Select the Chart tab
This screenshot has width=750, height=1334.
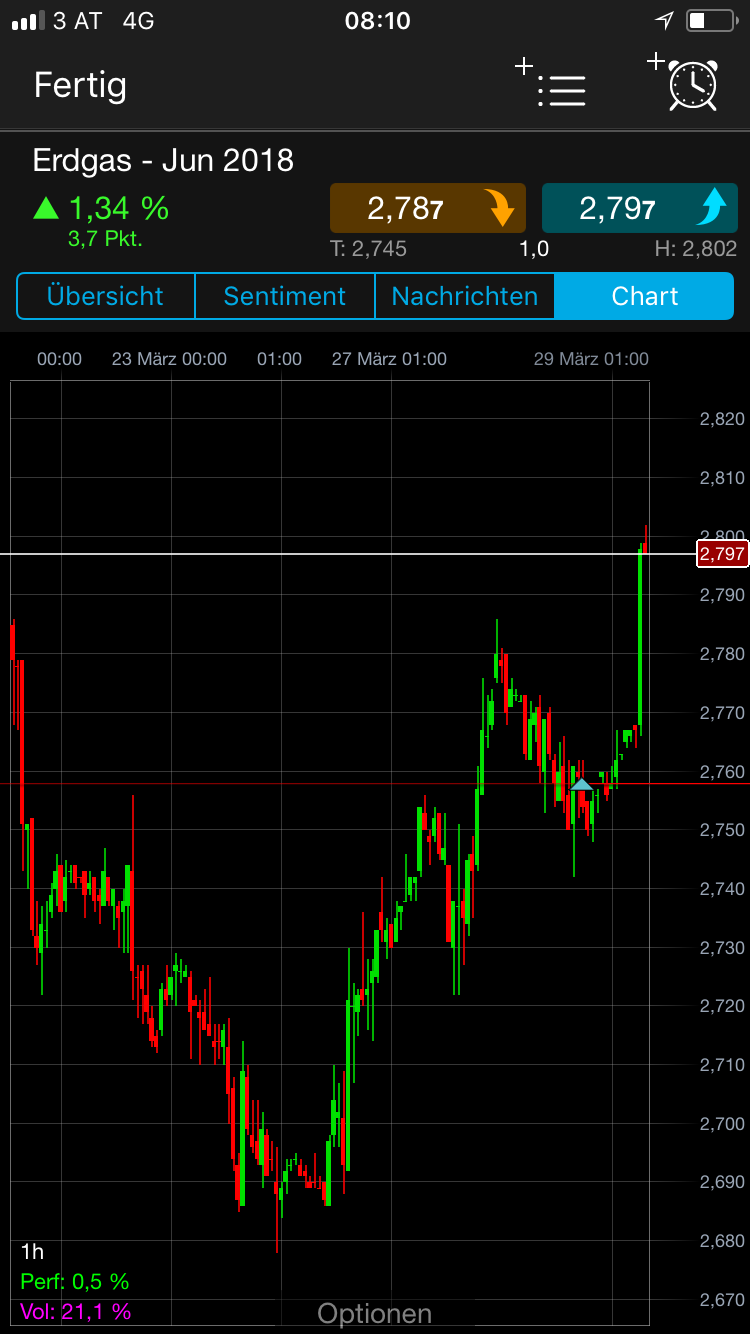645,296
